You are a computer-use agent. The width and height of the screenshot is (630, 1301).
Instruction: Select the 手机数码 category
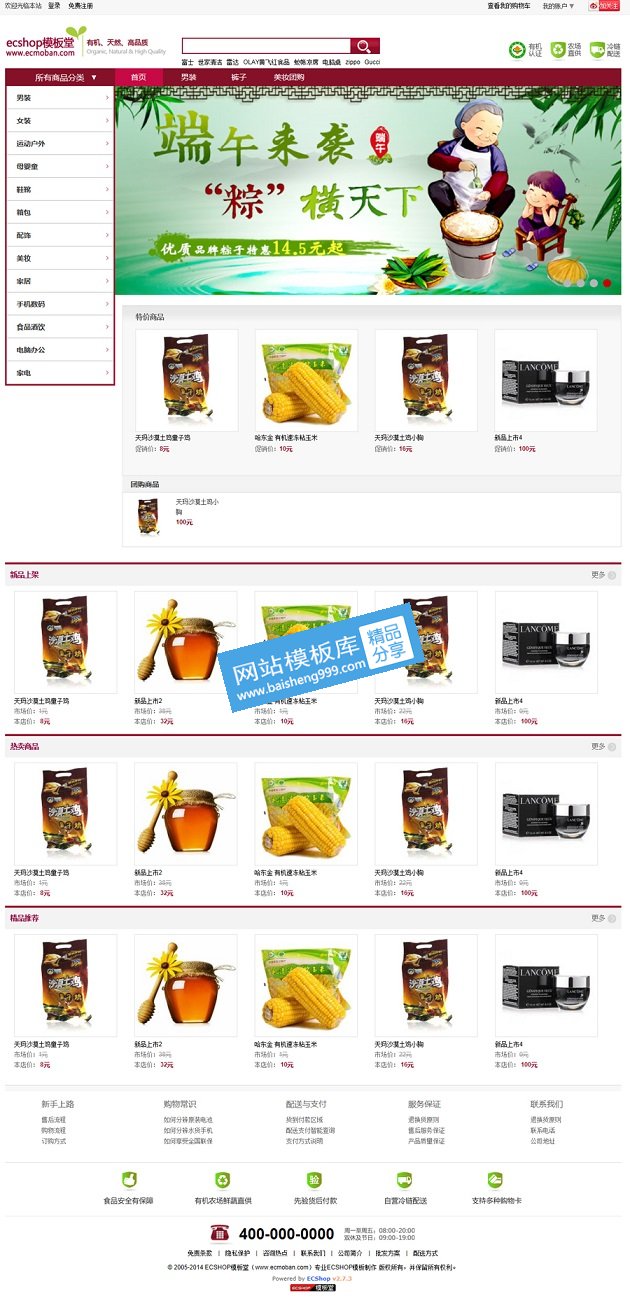(x=60, y=304)
